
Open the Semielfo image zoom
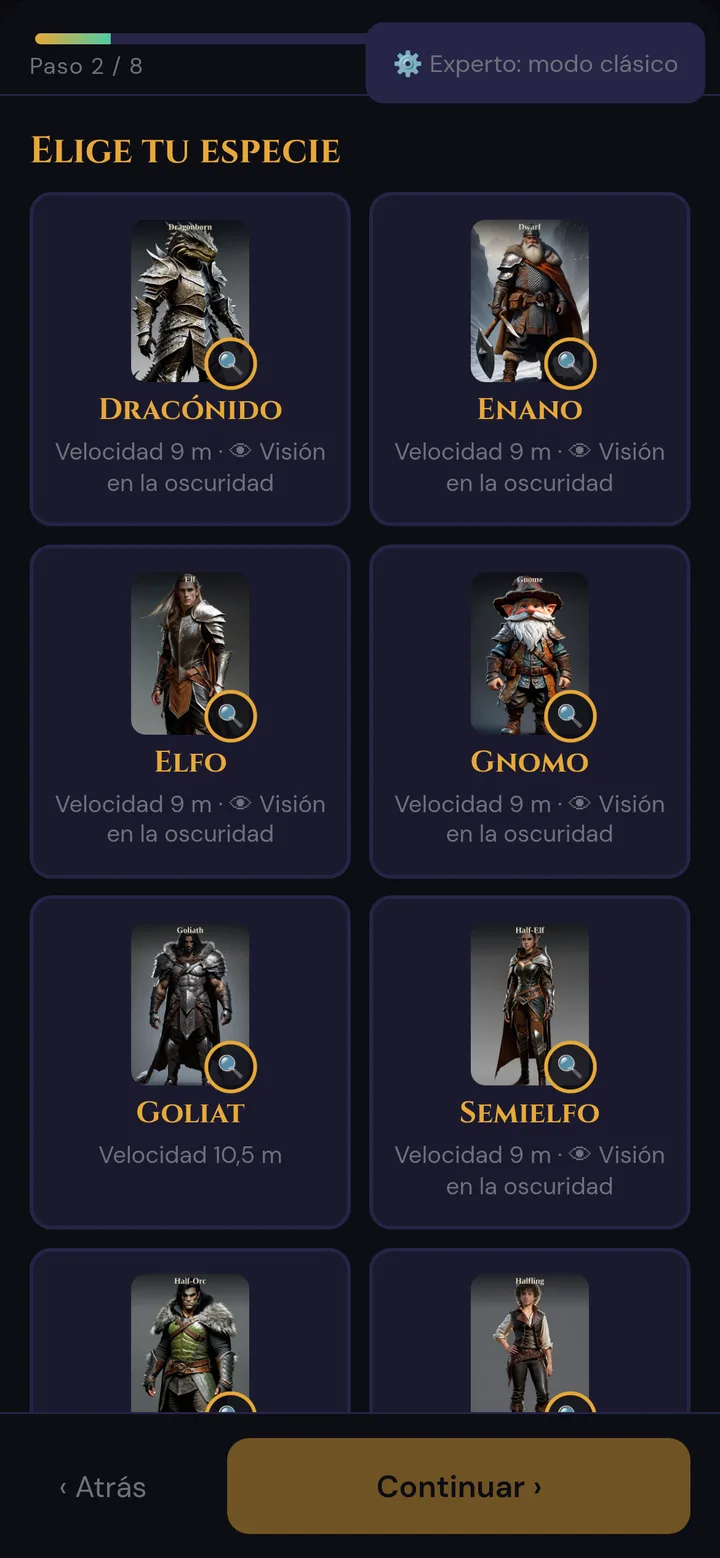pyautogui.click(x=570, y=1067)
